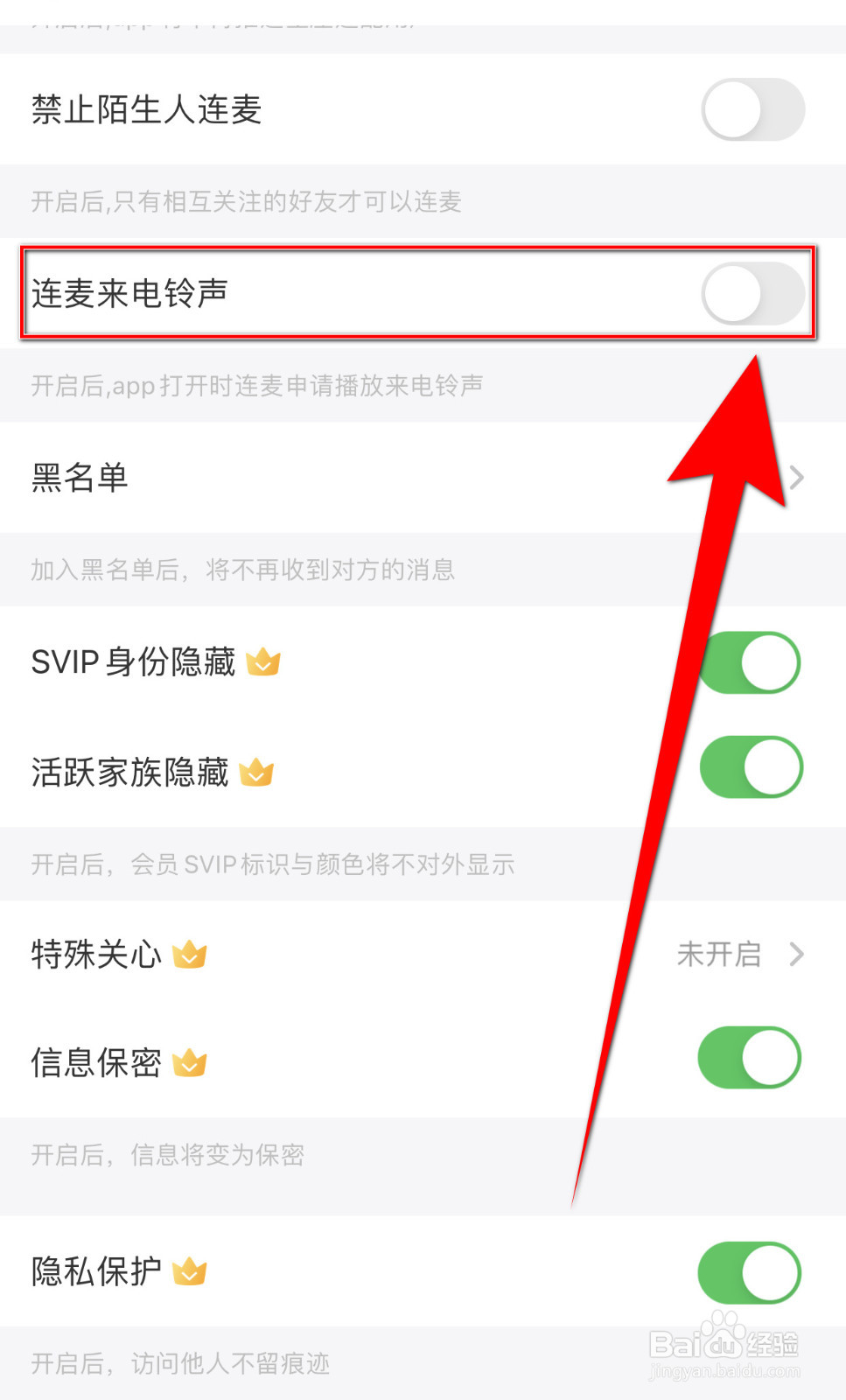The image size is (846, 1400).
Task: Turn off the 活跃家族隐藏 switch
Action: tap(750, 766)
